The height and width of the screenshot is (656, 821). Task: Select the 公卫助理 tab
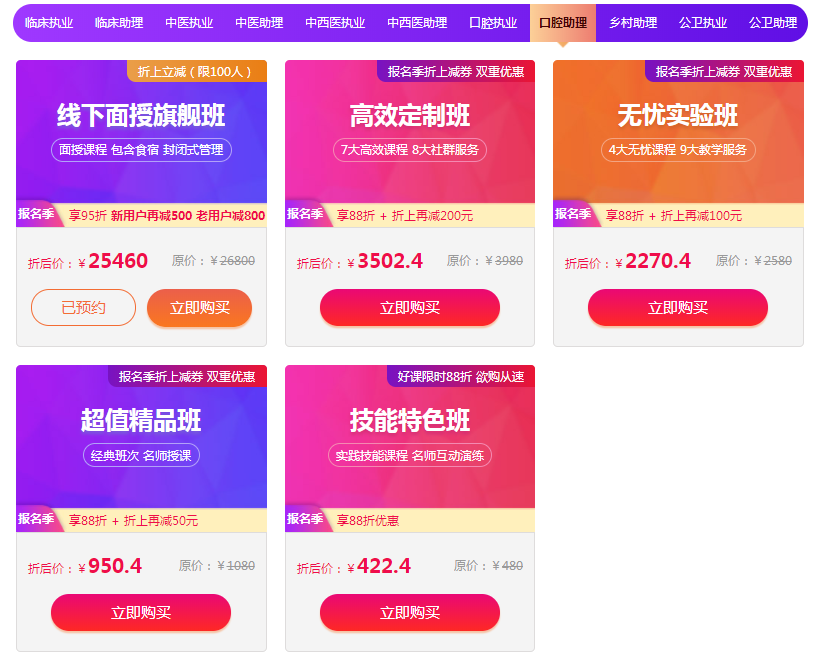coord(773,22)
